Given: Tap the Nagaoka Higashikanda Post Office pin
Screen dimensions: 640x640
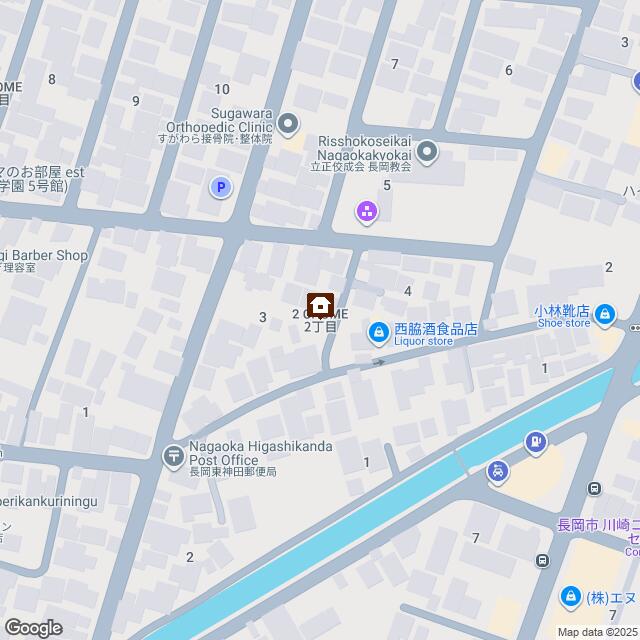Looking at the screenshot, I should (x=173, y=455).
